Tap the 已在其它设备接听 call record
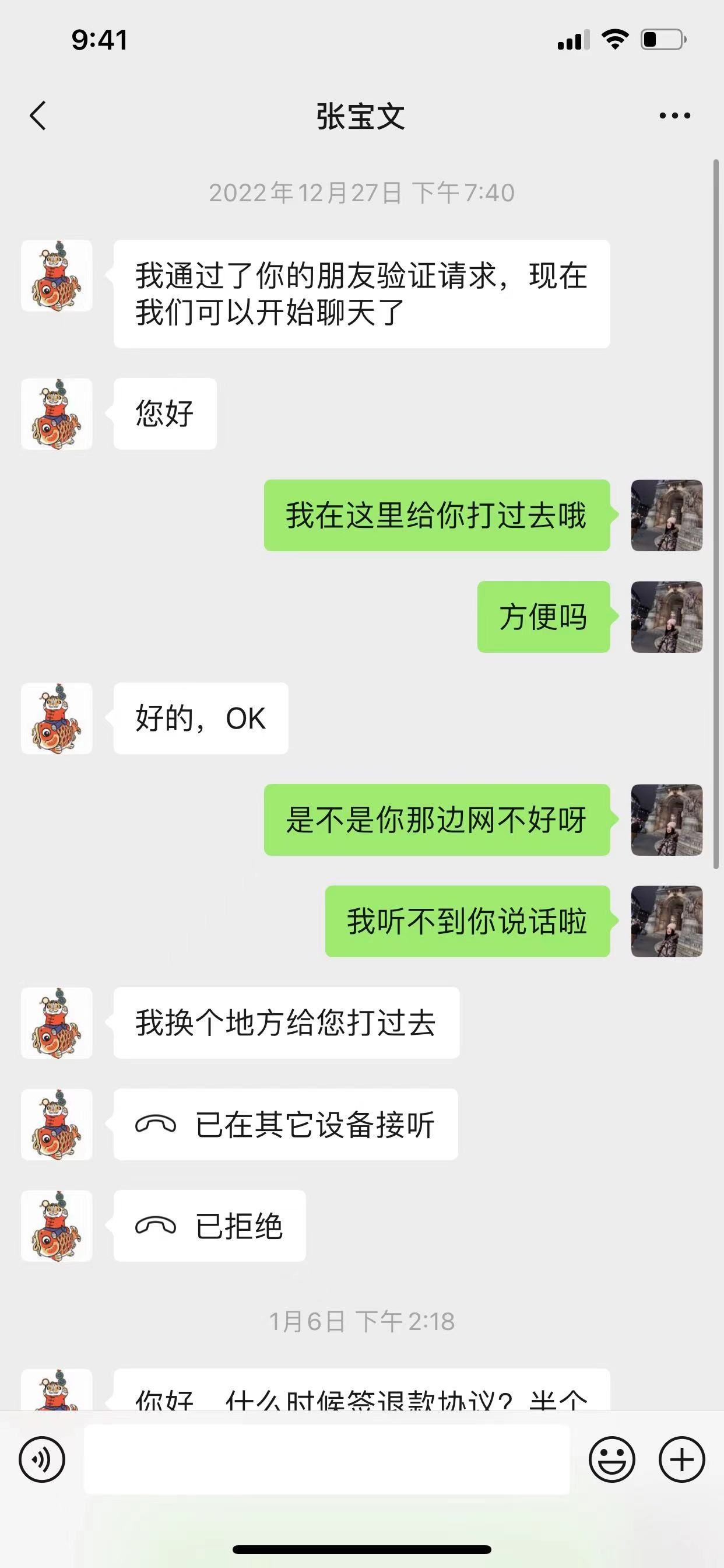724x1568 pixels. 285,1124
